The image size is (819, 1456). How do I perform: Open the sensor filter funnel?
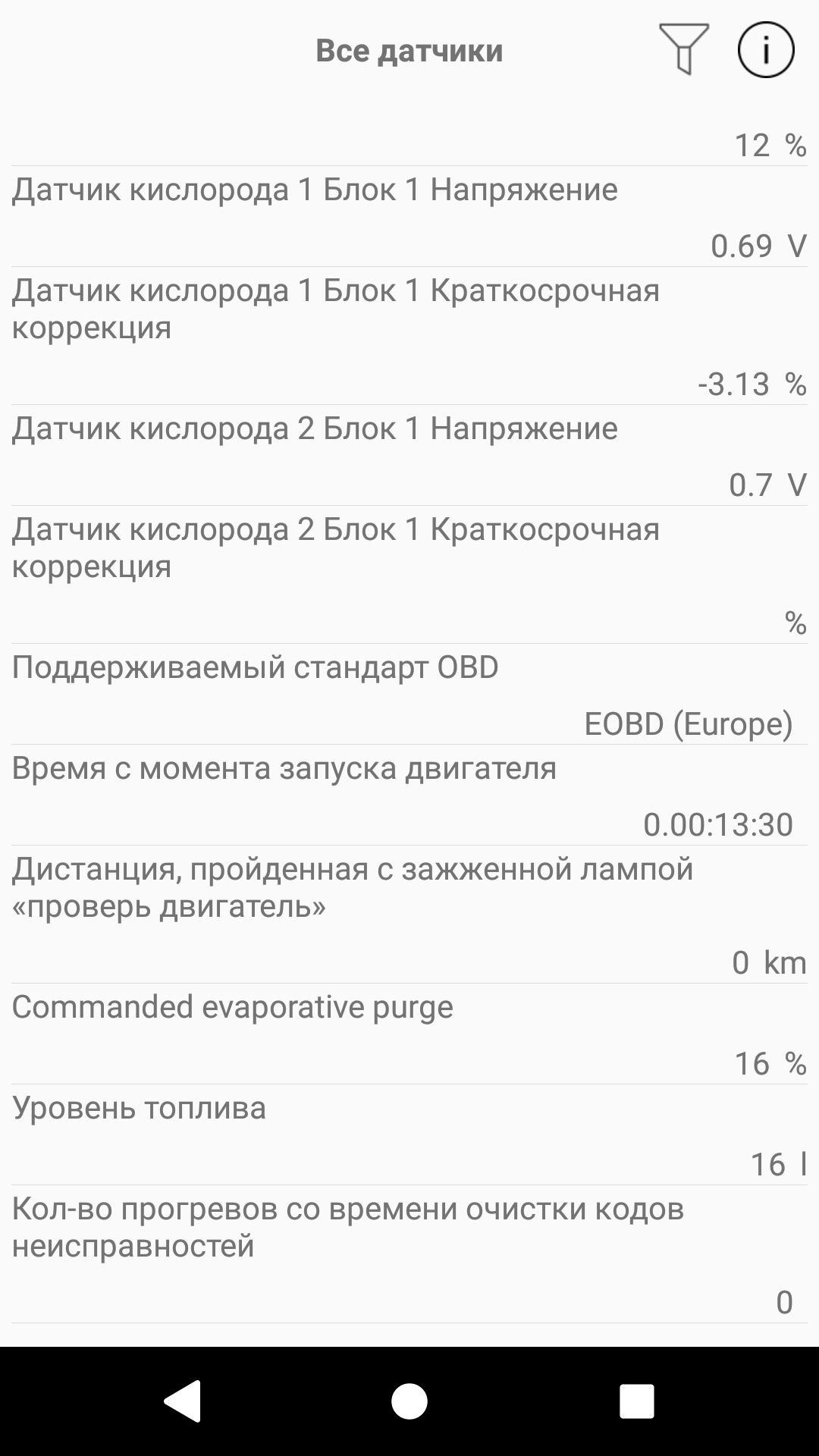684,50
